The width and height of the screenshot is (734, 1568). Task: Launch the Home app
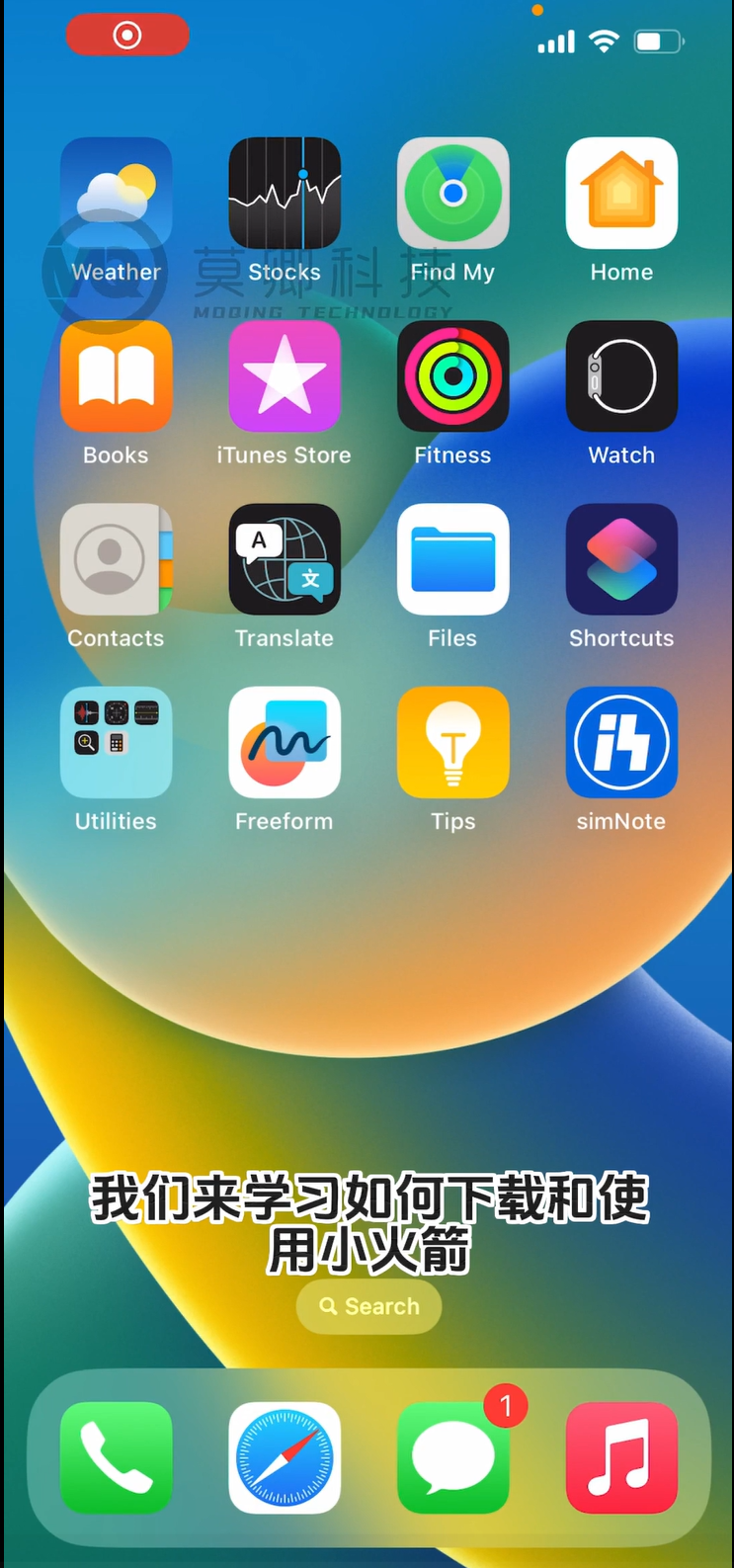[621, 194]
